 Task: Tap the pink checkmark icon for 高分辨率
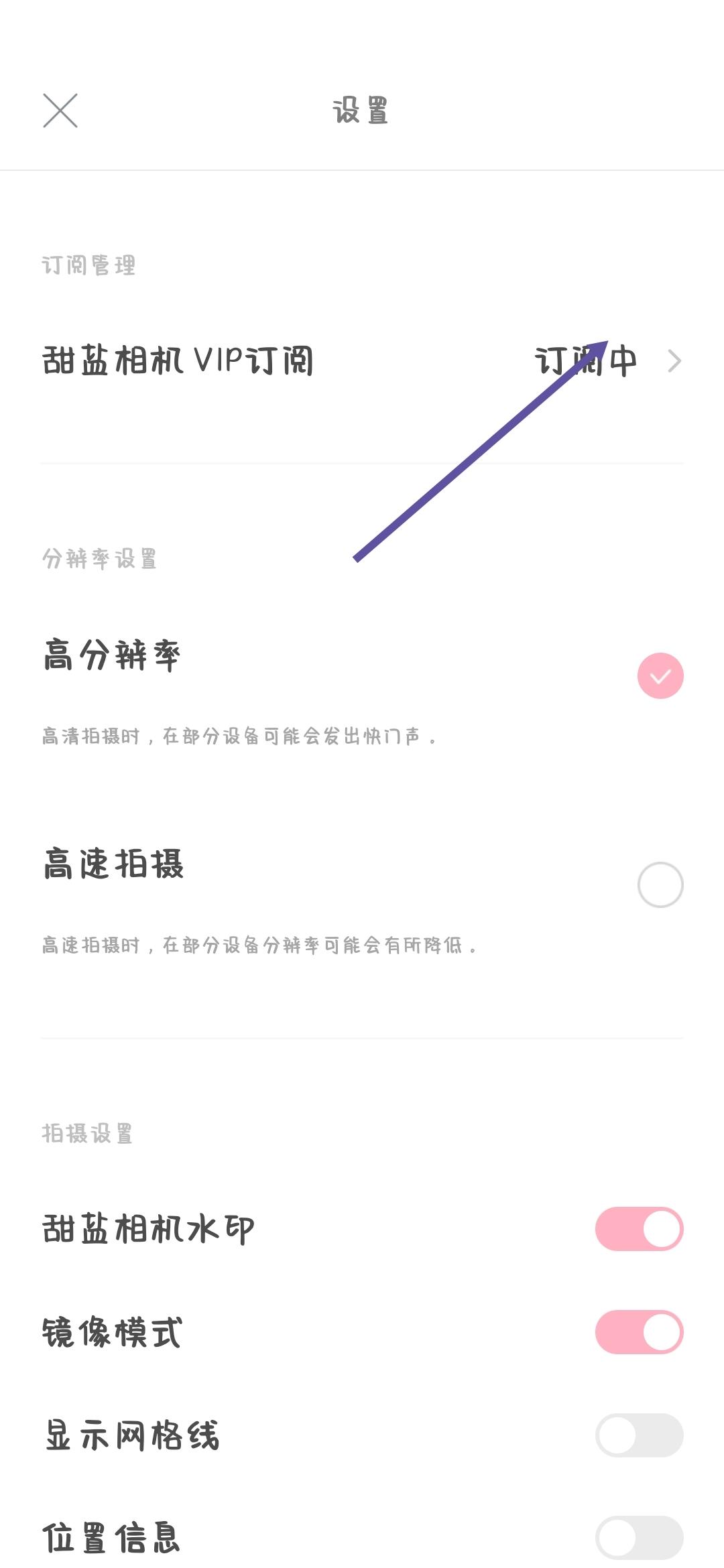pos(660,675)
